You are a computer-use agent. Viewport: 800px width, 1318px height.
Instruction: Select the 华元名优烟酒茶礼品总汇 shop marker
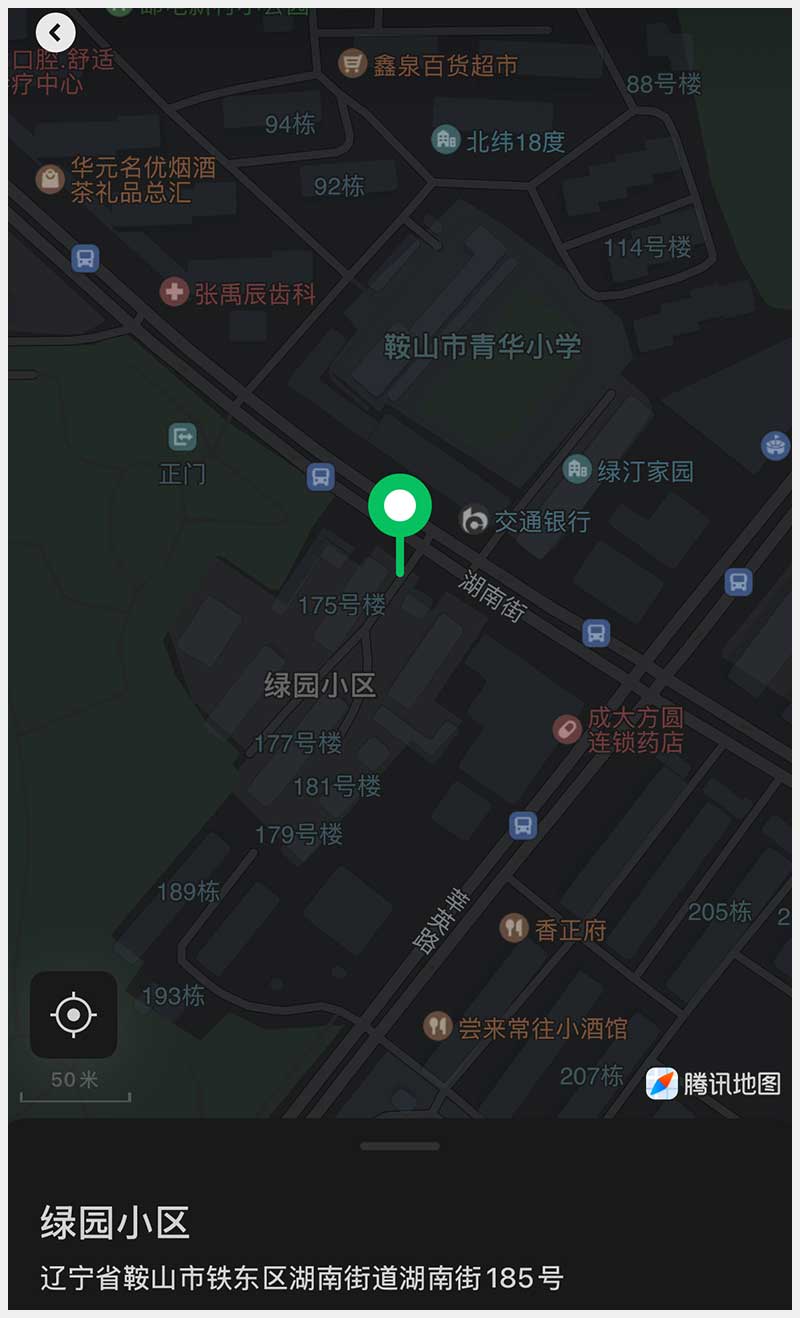pos(50,180)
